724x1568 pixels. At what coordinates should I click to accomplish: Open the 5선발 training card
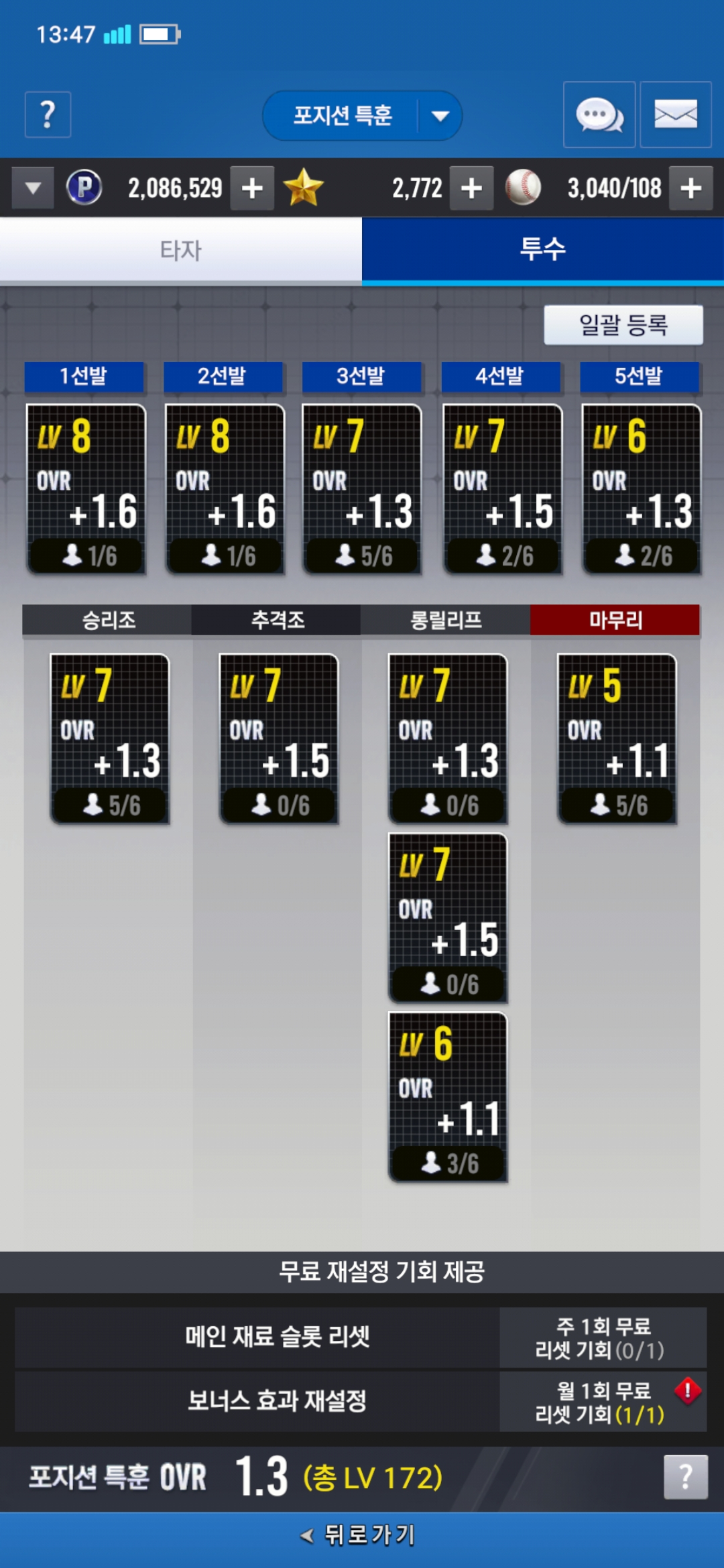click(x=641, y=488)
